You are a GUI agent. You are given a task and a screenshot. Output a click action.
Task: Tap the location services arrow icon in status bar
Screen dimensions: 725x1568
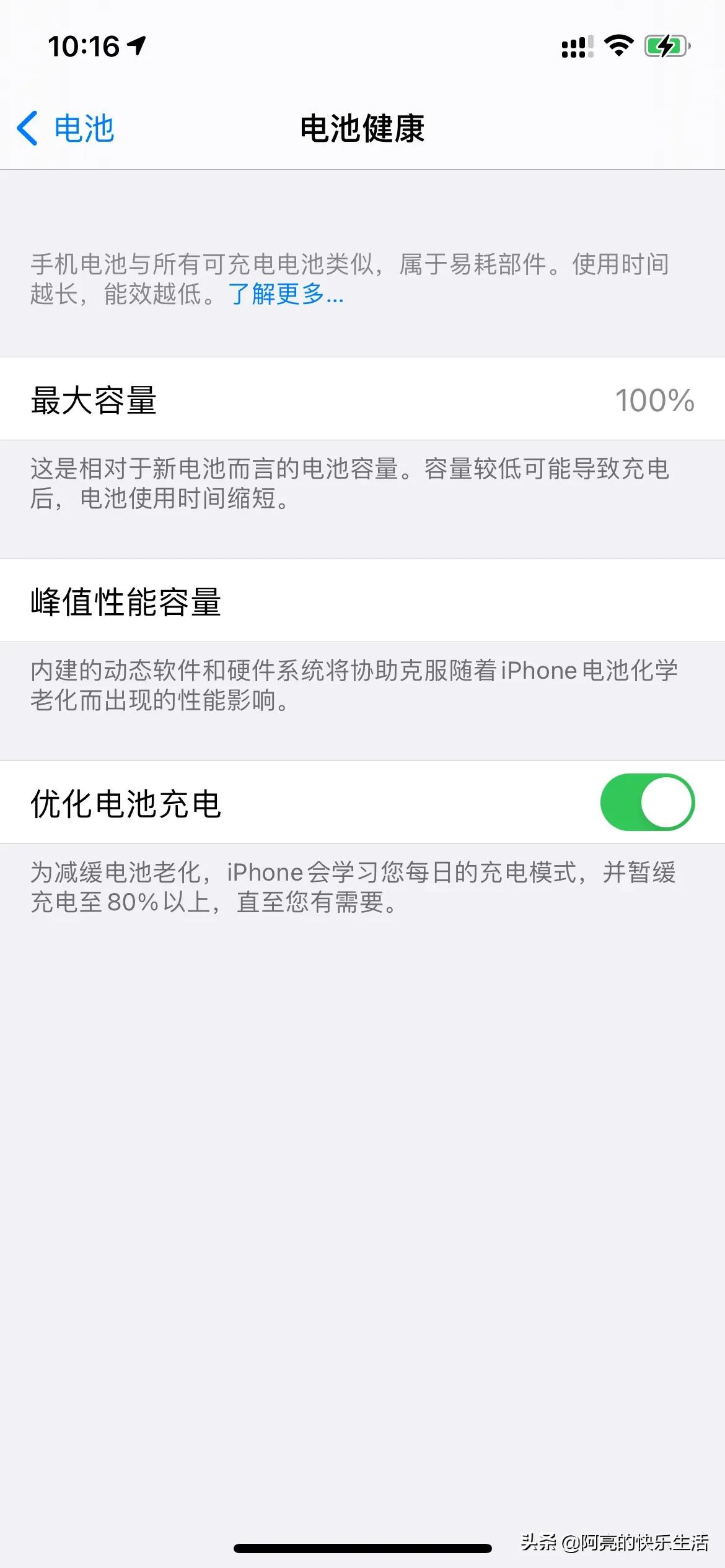pyautogui.click(x=138, y=45)
